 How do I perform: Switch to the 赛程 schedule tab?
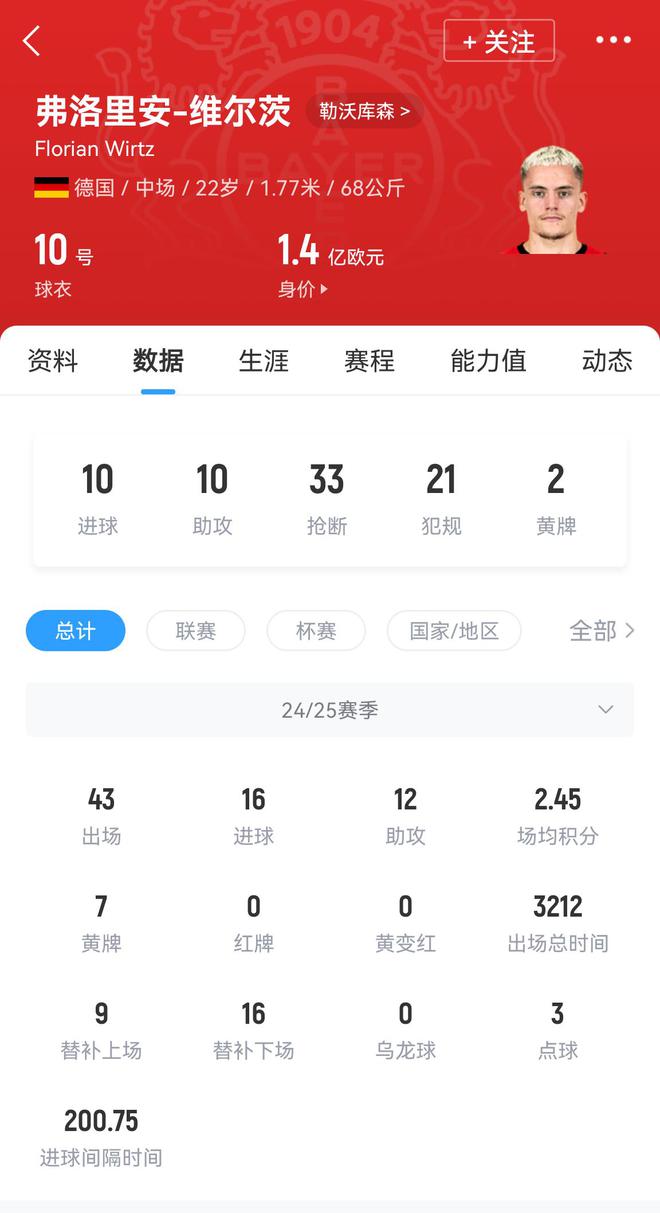coord(370,360)
